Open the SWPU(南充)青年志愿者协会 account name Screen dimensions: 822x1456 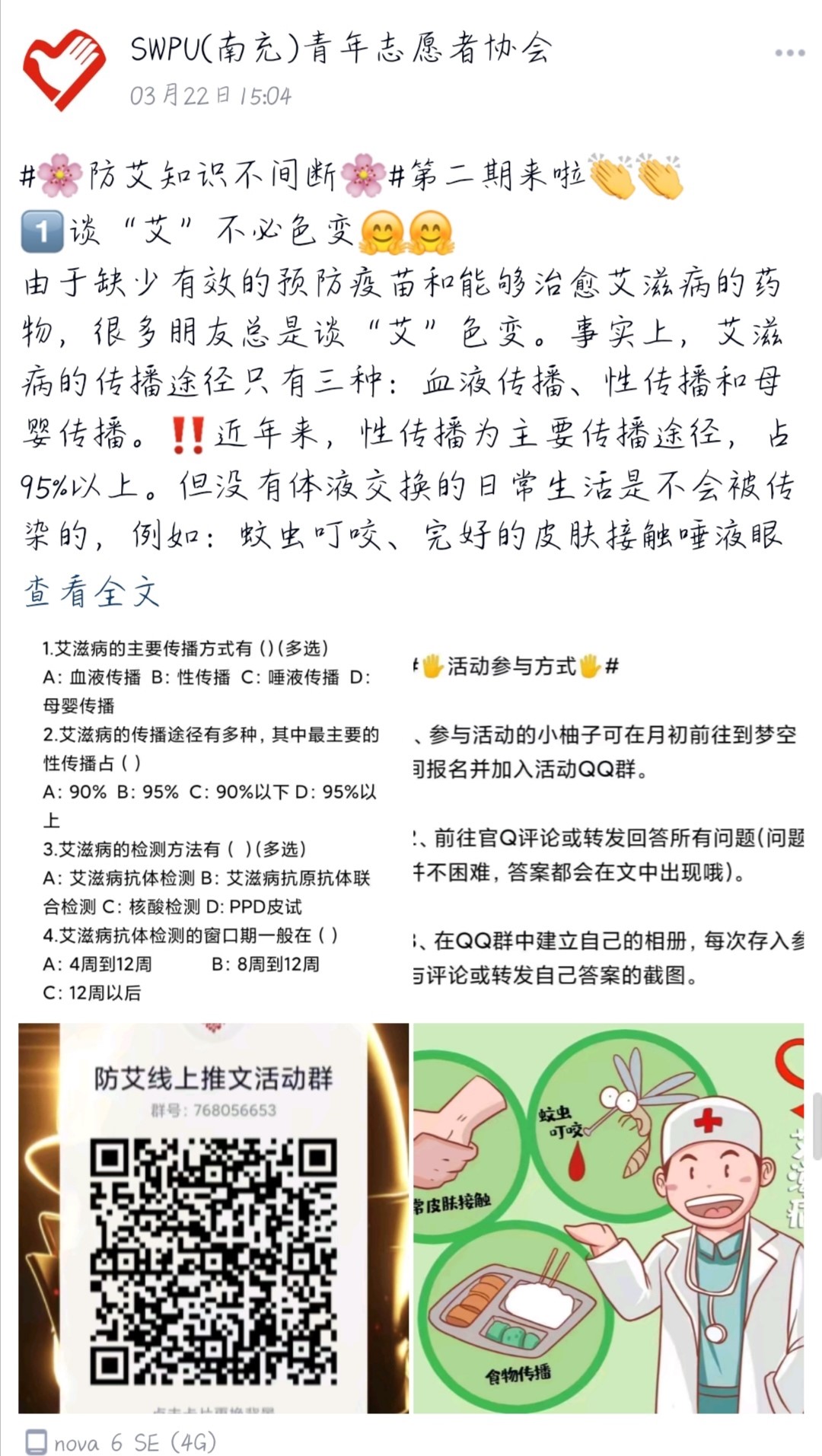[340, 49]
